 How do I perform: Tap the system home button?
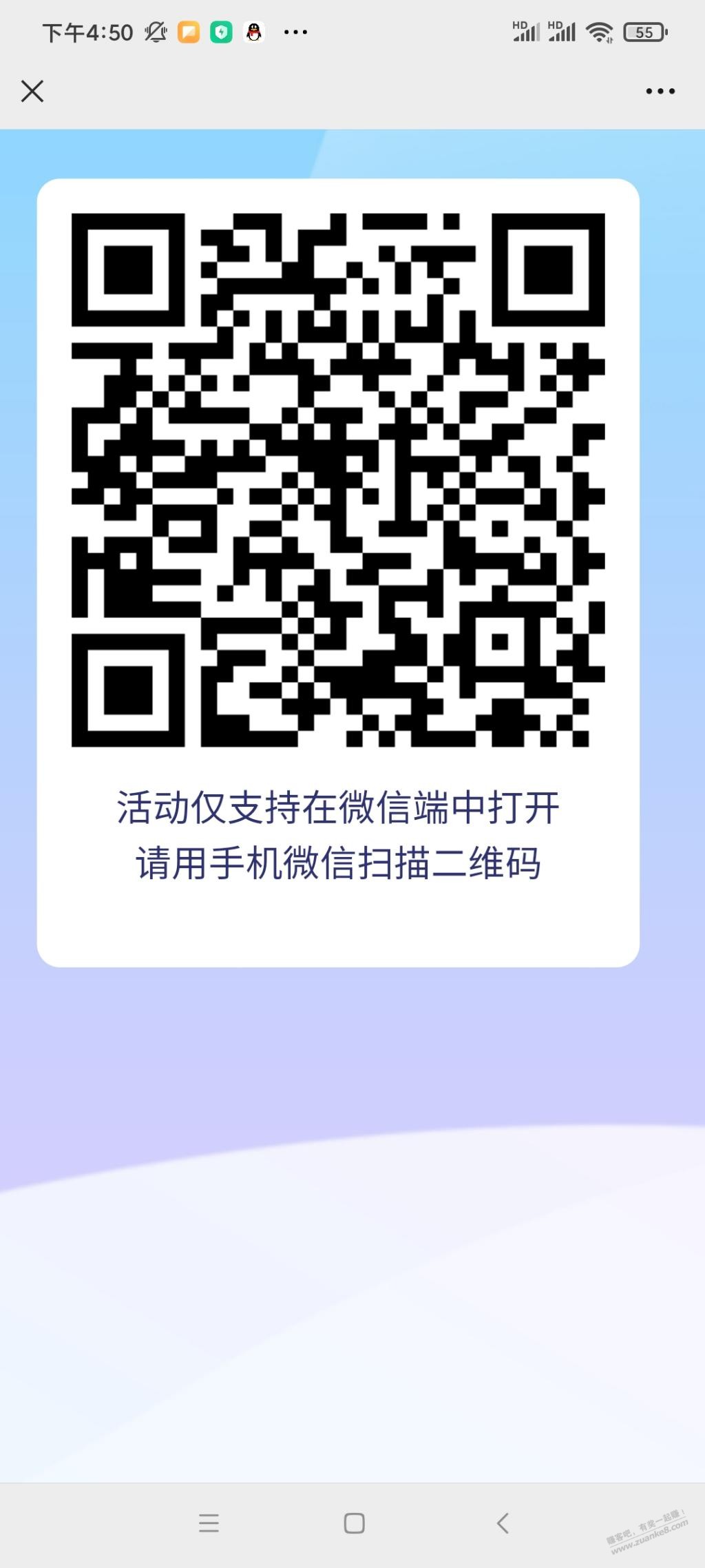(354, 1523)
